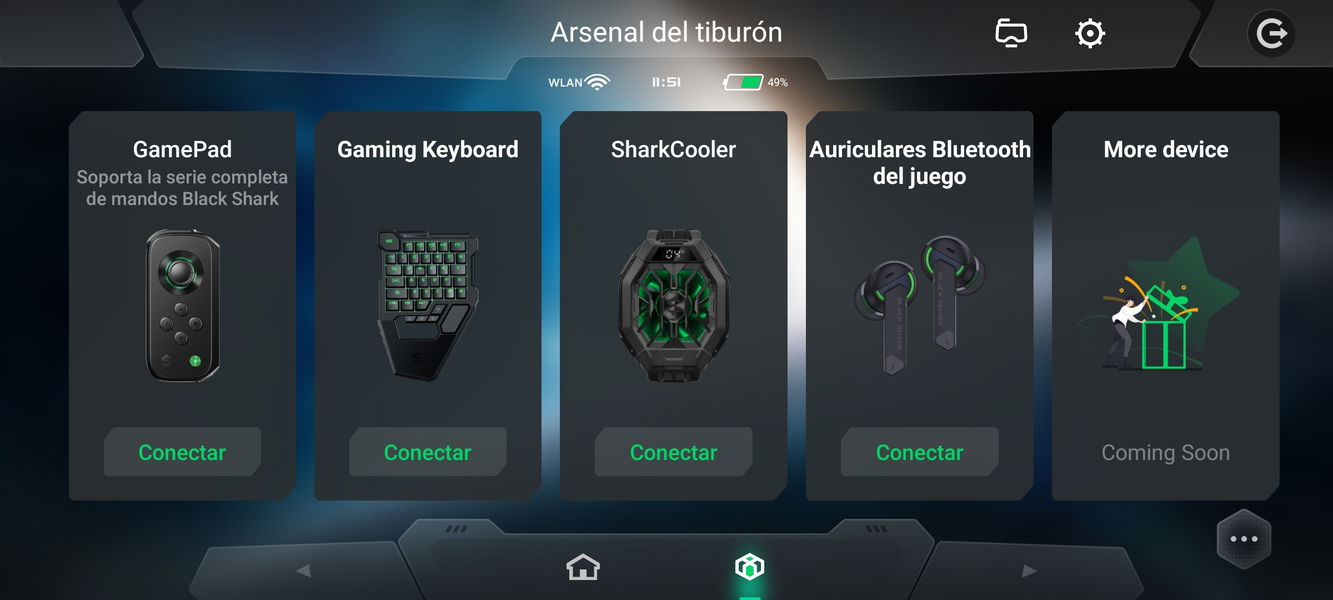
Task: Switch to the home tab
Action: (583, 568)
